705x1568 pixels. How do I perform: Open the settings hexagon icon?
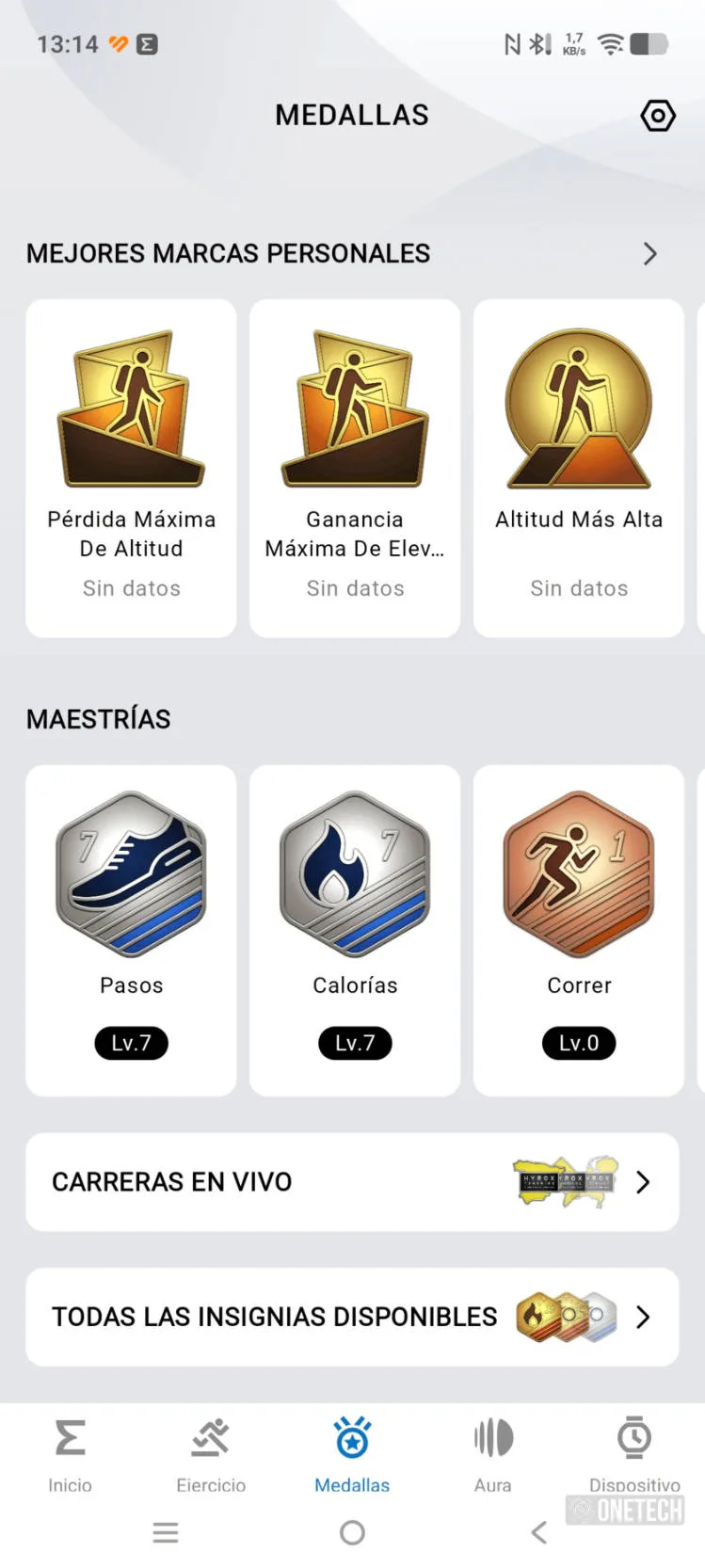[x=658, y=116]
